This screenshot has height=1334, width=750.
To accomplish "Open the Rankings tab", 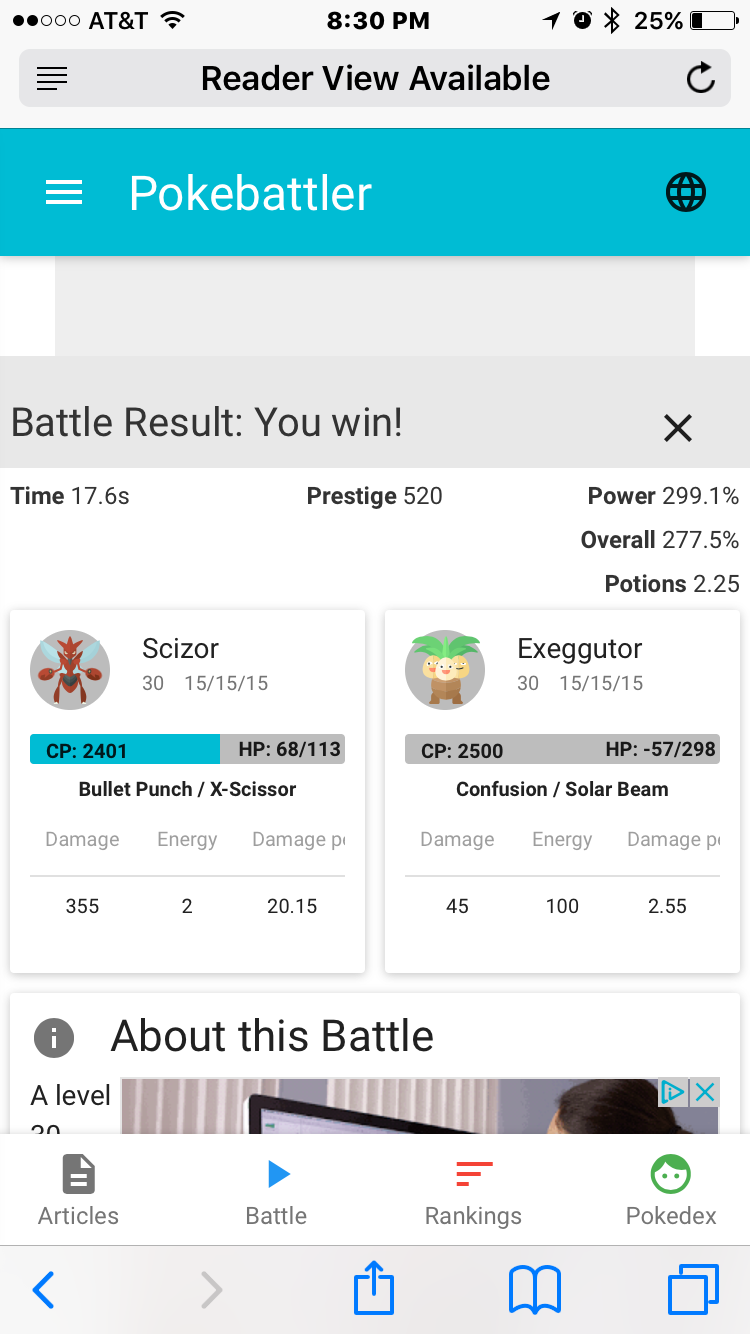I will 473,1190.
